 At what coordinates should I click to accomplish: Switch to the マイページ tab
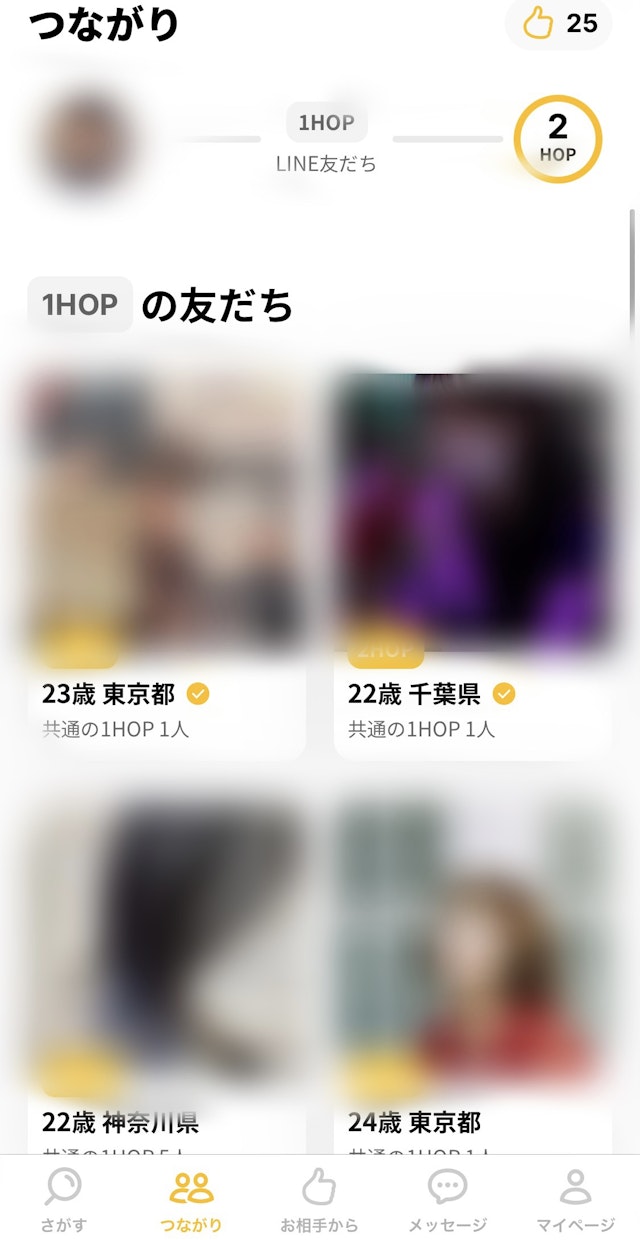tap(575, 1200)
